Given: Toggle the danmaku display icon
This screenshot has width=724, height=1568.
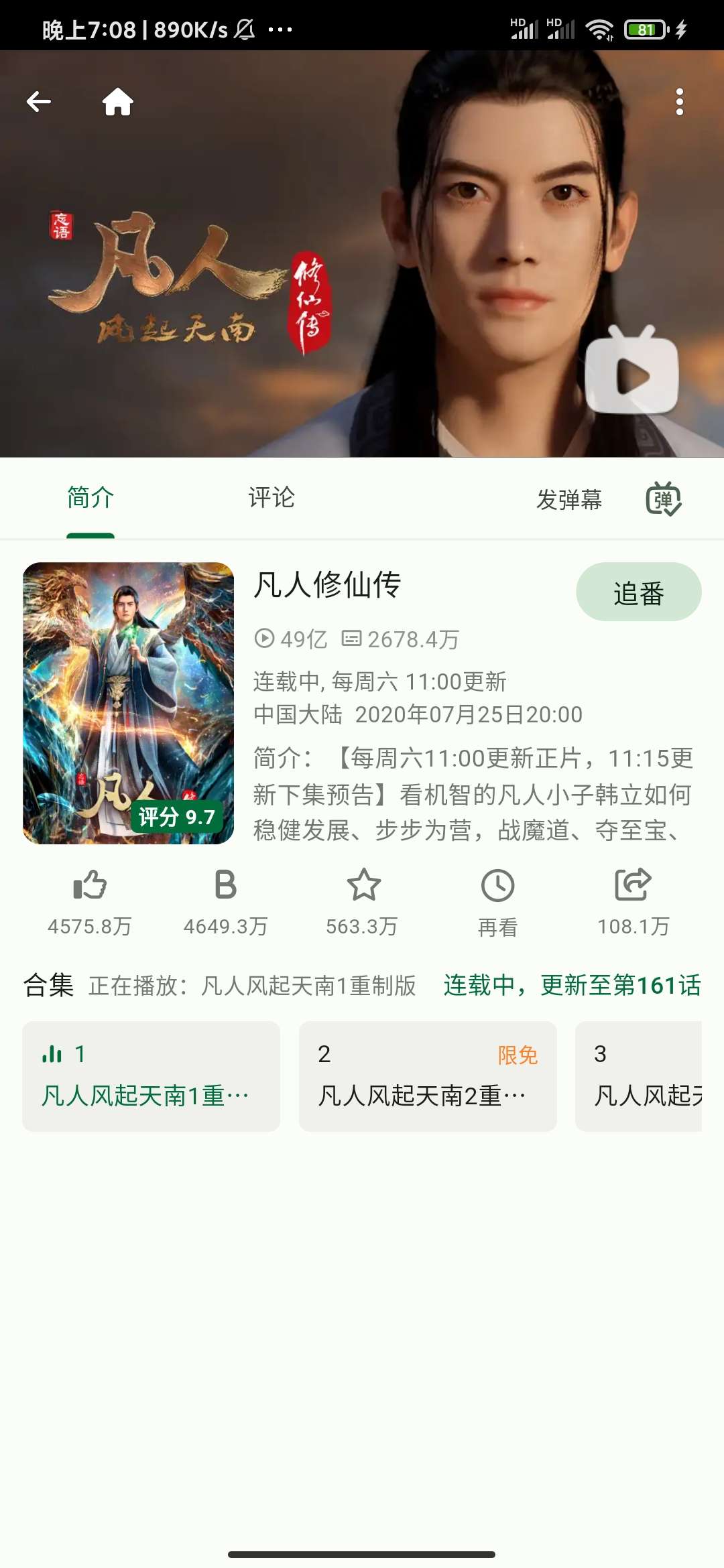Looking at the screenshot, I should click(x=663, y=499).
